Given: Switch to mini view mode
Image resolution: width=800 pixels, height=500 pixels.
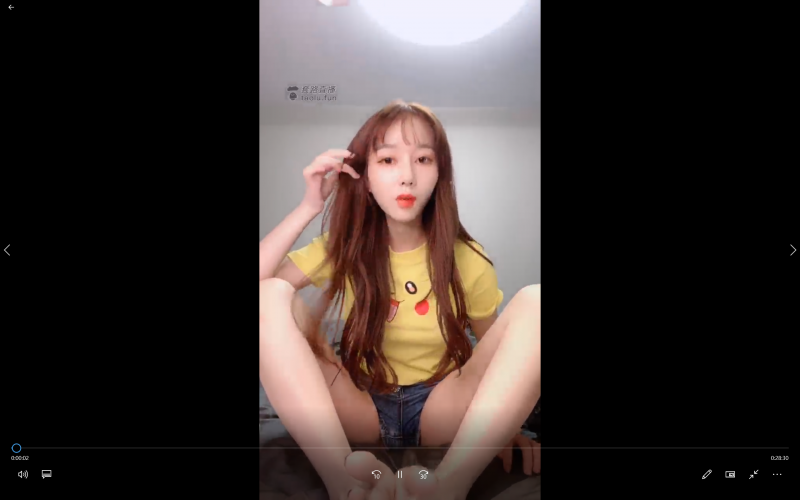Looking at the screenshot, I should [x=730, y=474].
